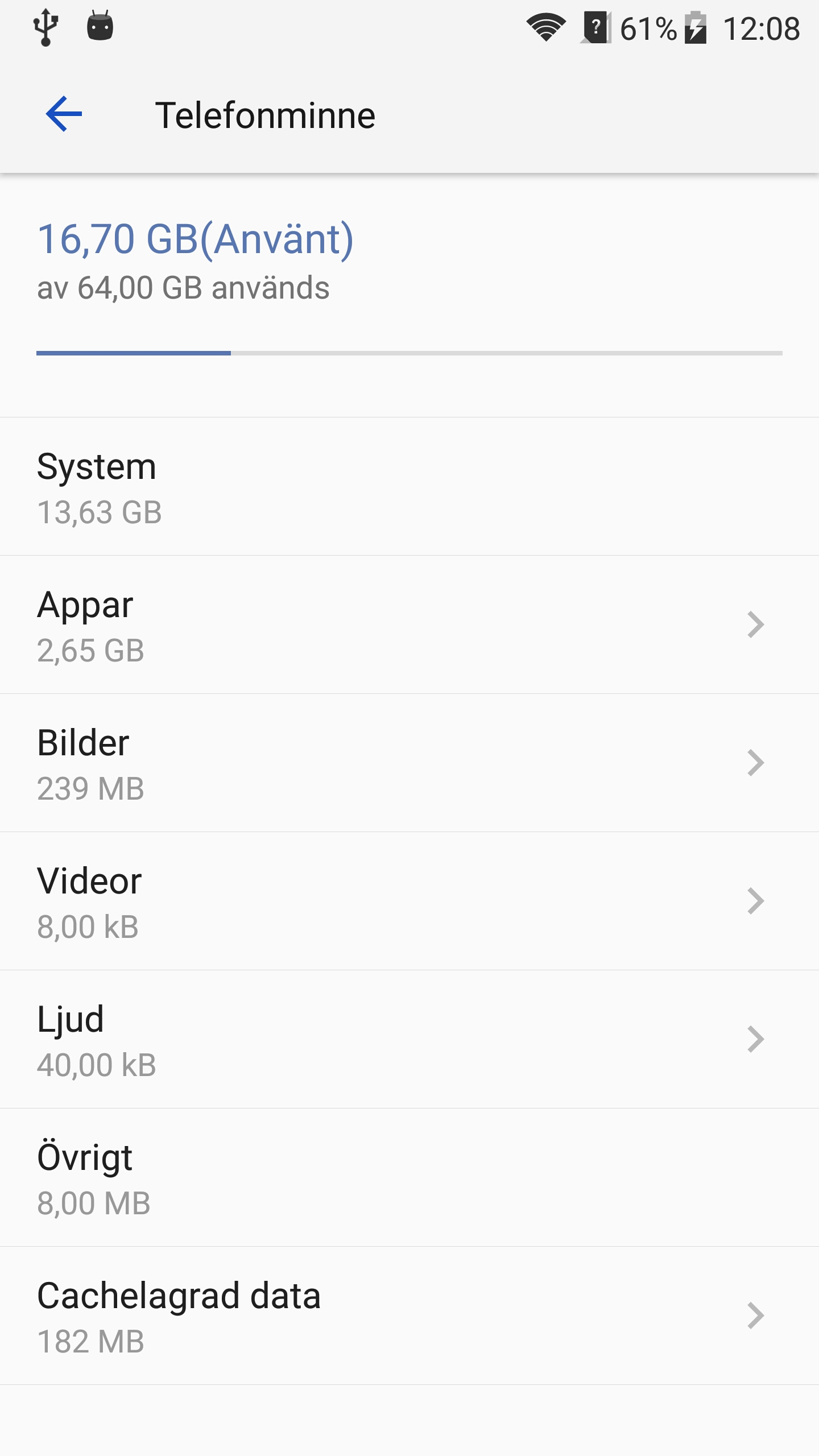The image size is (819, 1456).
Task: Open the Cachelagrad data row
Action: [x=409, y=1316]
